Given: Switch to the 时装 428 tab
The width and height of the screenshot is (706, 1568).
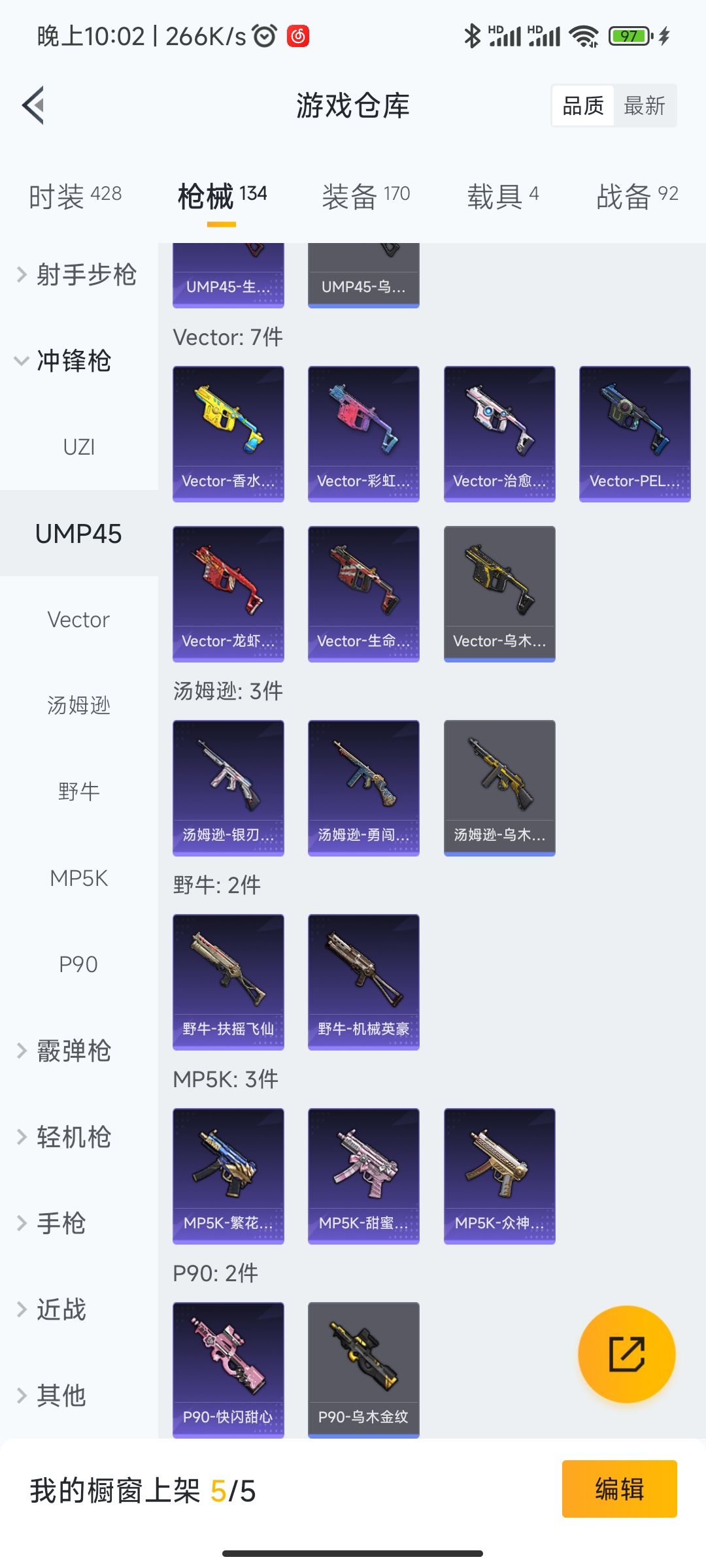Looking at the screenshot, I should (x=75, y=195).
